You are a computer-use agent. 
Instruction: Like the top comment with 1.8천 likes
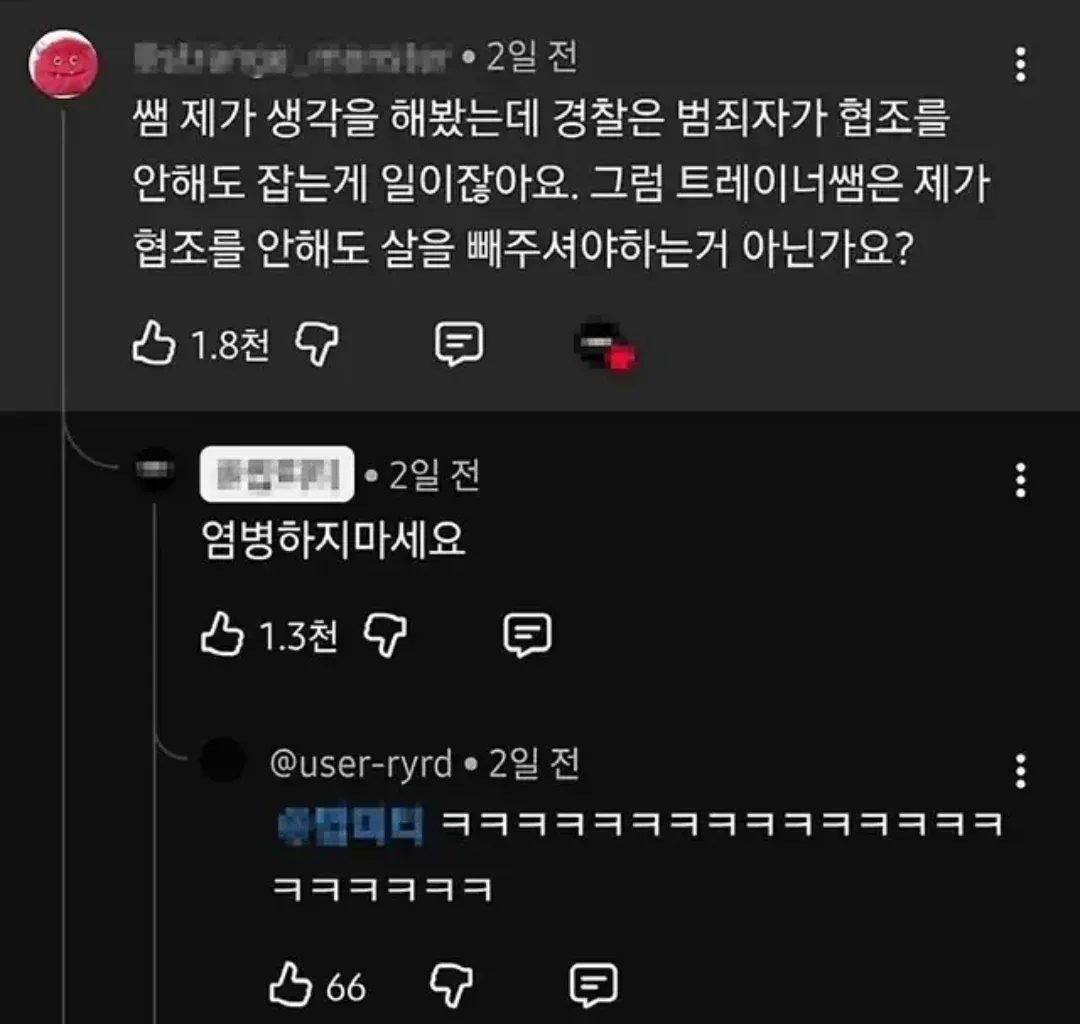click(x=154, y=346)
